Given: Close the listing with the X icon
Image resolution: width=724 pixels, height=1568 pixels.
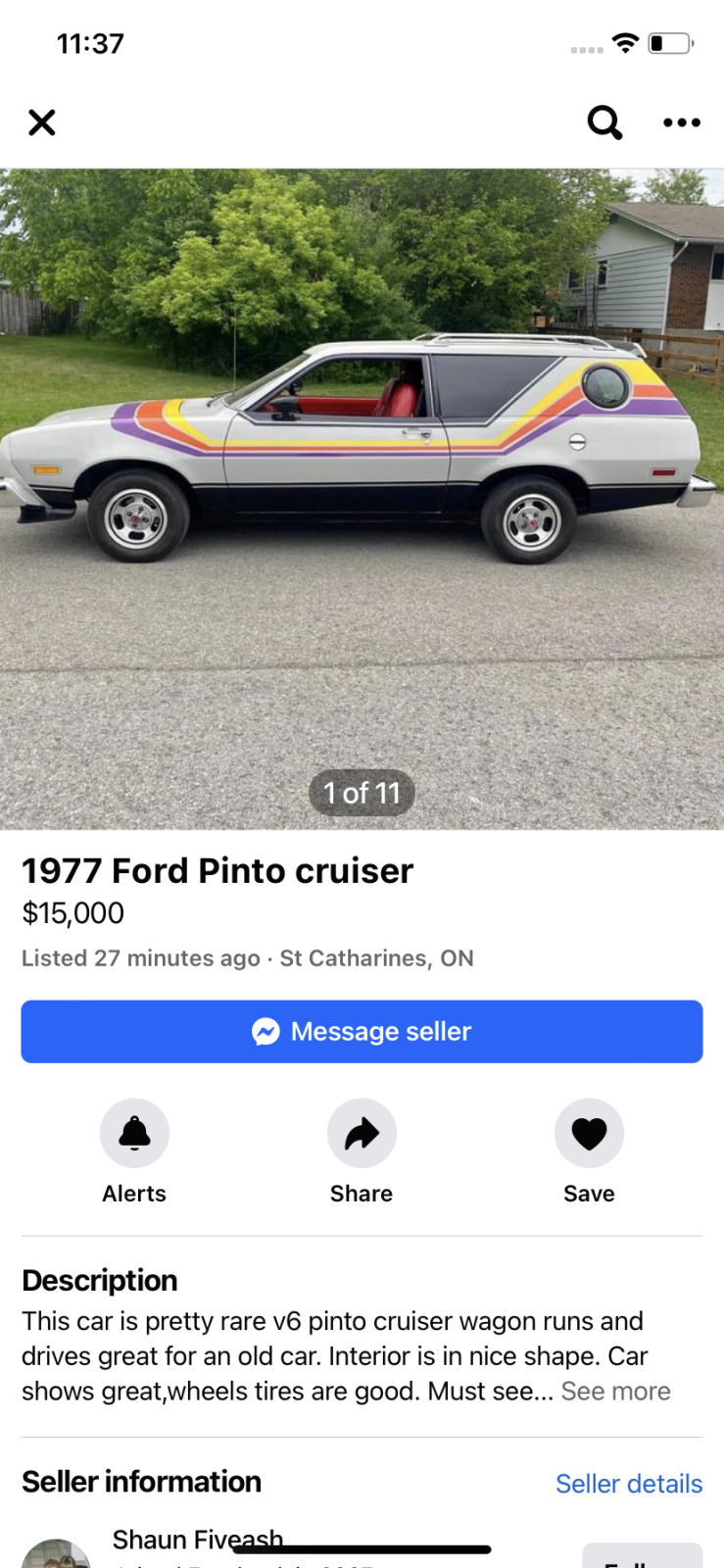Looking at the screenshot, I should point(42,122).
